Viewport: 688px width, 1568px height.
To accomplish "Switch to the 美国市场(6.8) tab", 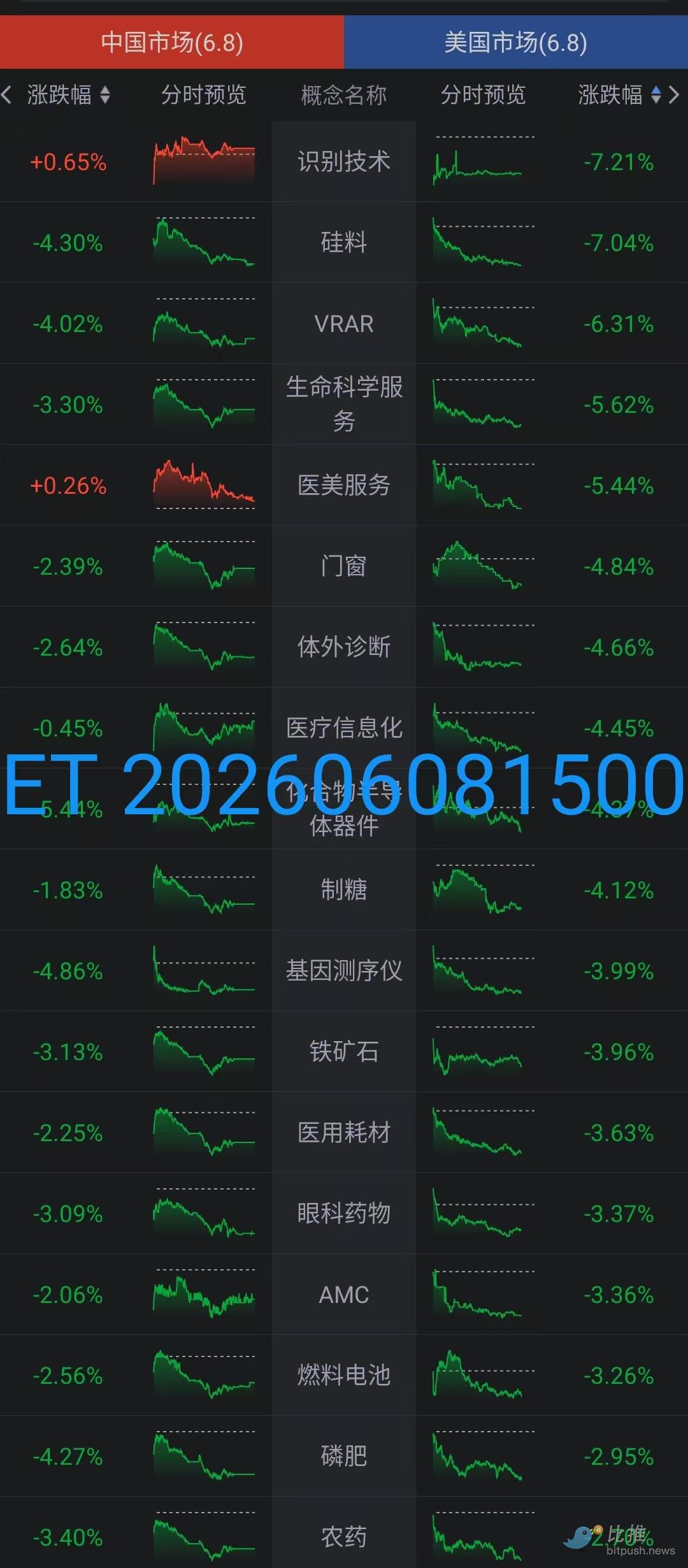I will click(516, 43).
